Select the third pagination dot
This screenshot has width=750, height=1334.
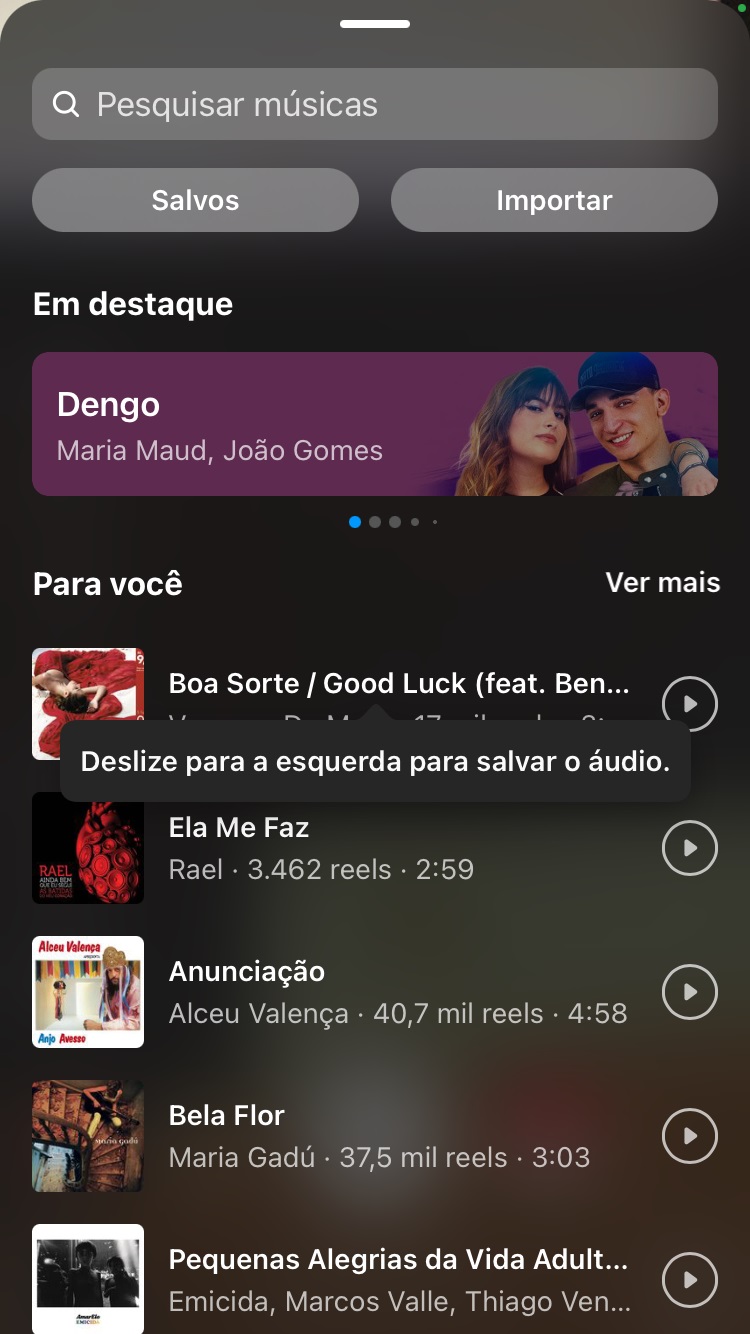tap(395, 521)
